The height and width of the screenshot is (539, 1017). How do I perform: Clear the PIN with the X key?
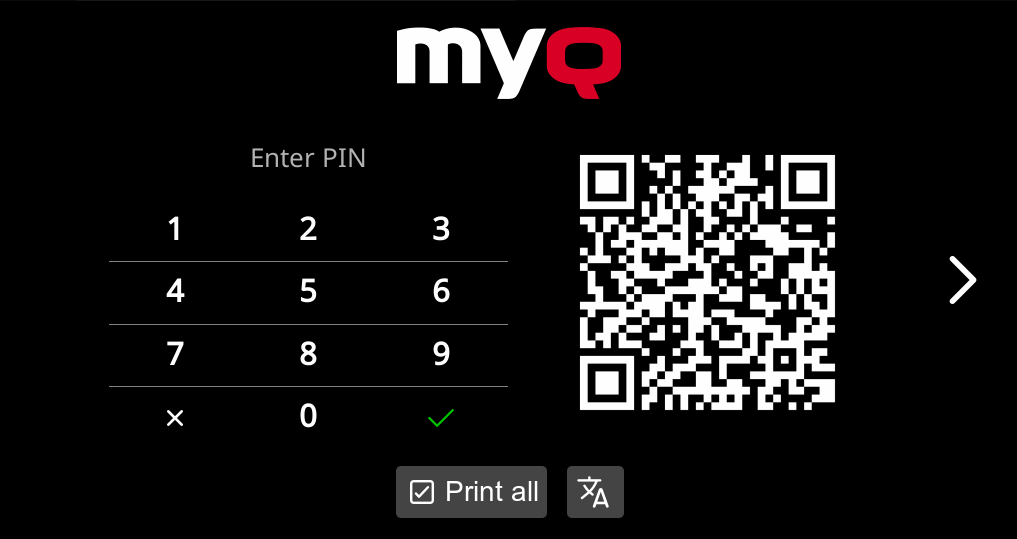click(x=175, y=418)
